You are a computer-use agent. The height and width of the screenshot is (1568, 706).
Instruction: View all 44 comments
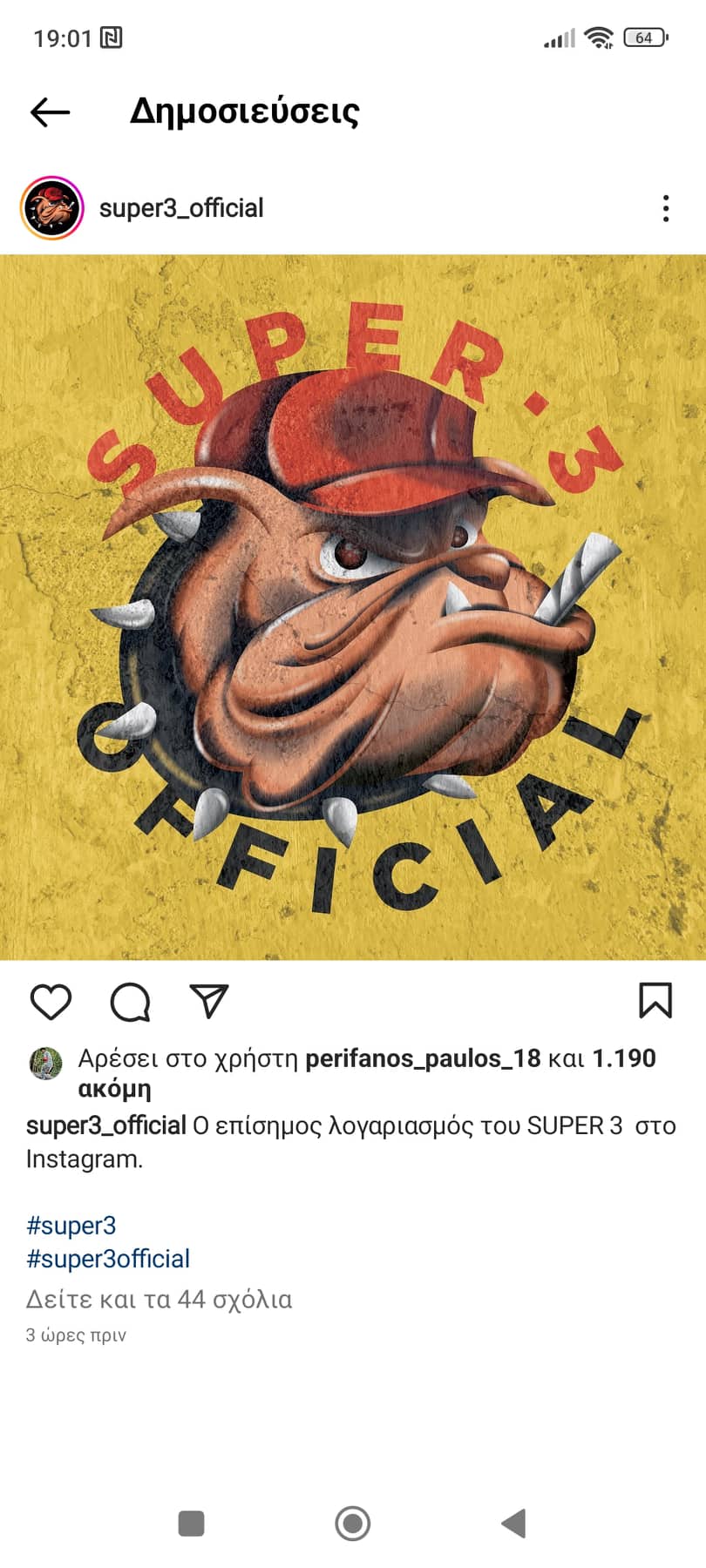(x=159, y=1300)
